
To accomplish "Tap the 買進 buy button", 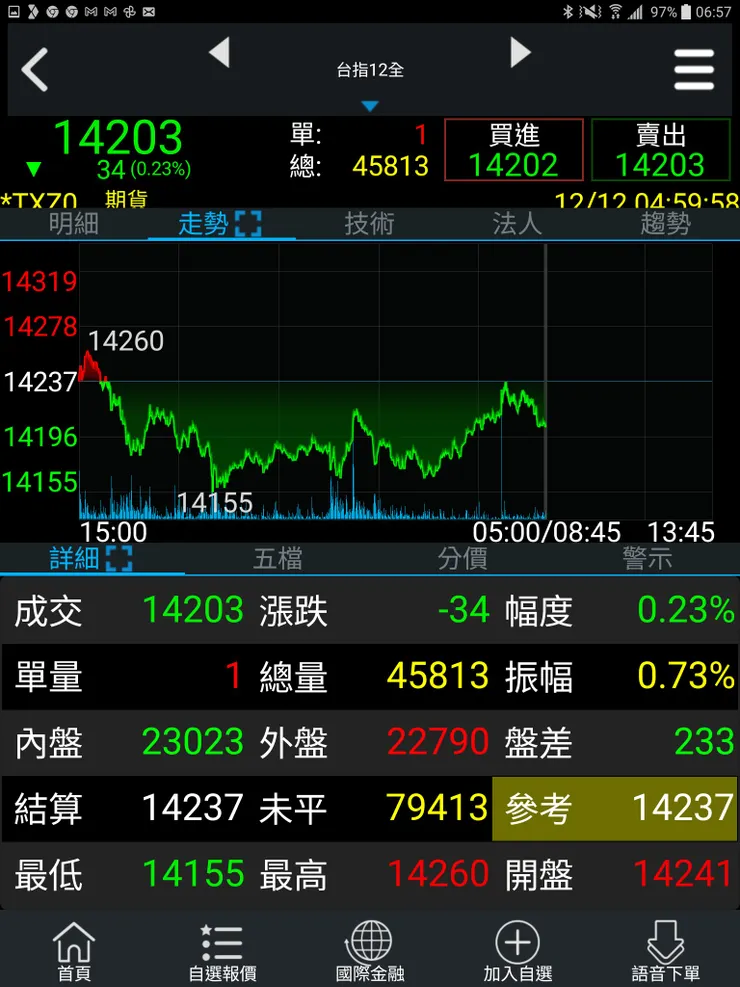I will 513,150.
